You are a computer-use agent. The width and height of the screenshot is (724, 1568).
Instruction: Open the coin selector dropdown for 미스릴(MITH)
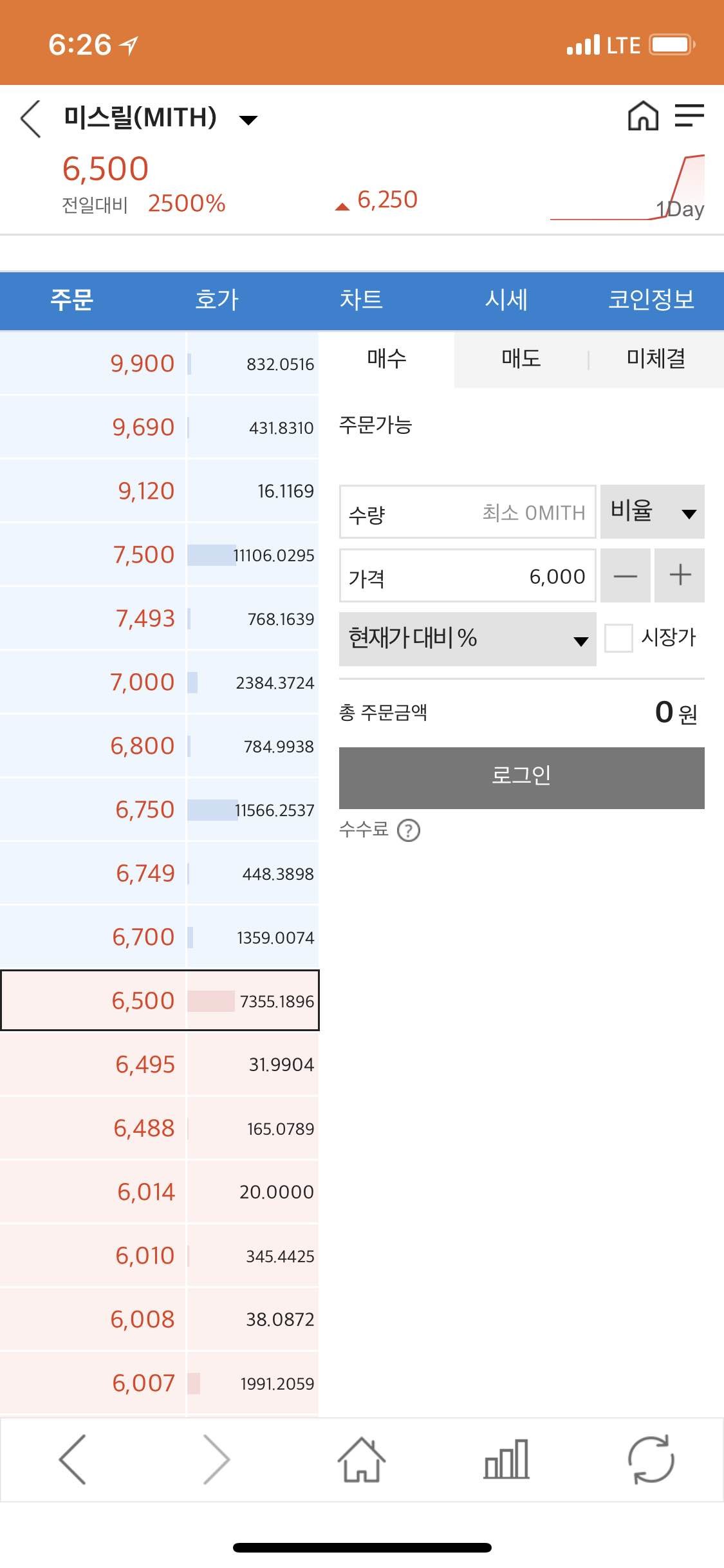click(248, 120)
